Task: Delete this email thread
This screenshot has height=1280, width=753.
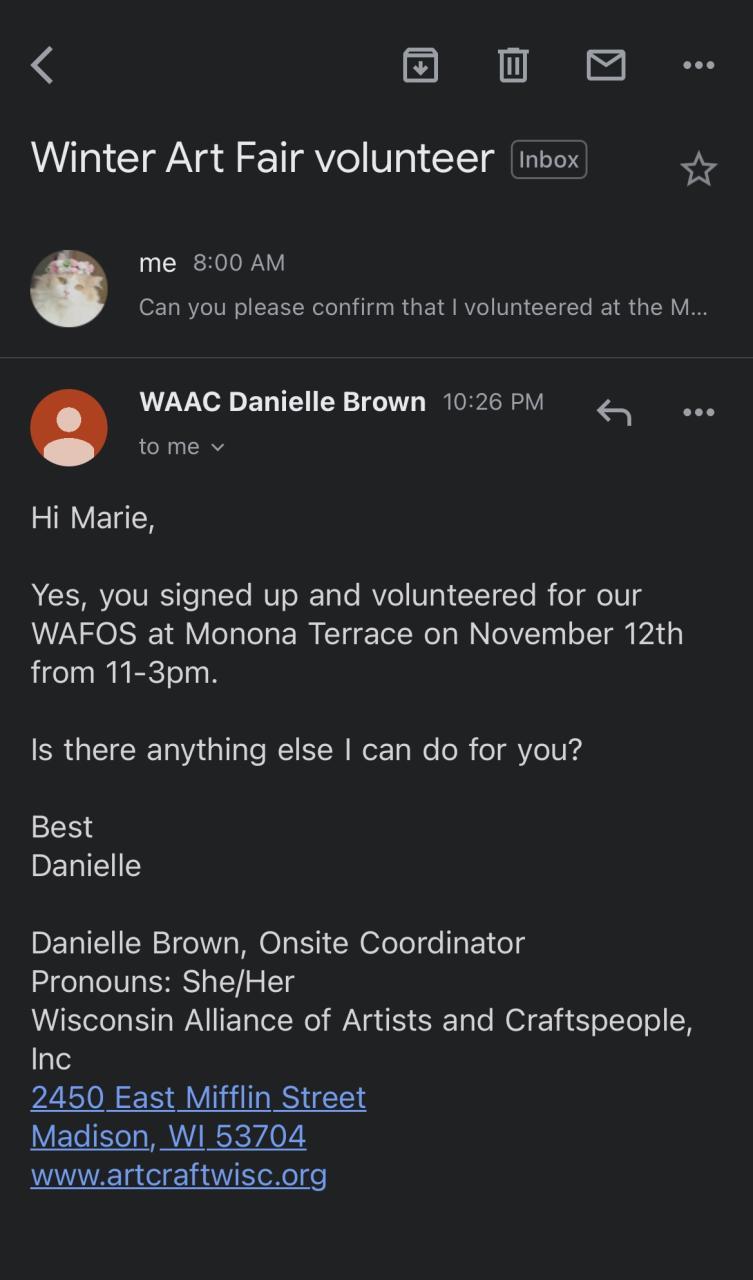Action: [513, 66]
